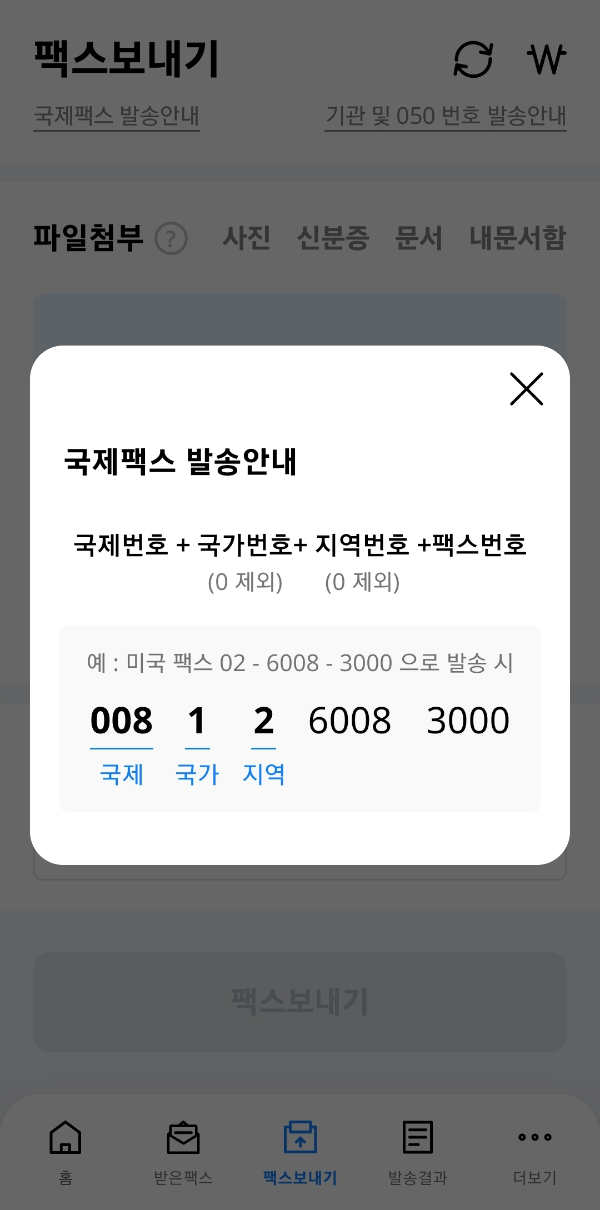Open 기관 및 050 번호 발송안내 link
Screen dimensions: 600x1210
coord(446,115)
